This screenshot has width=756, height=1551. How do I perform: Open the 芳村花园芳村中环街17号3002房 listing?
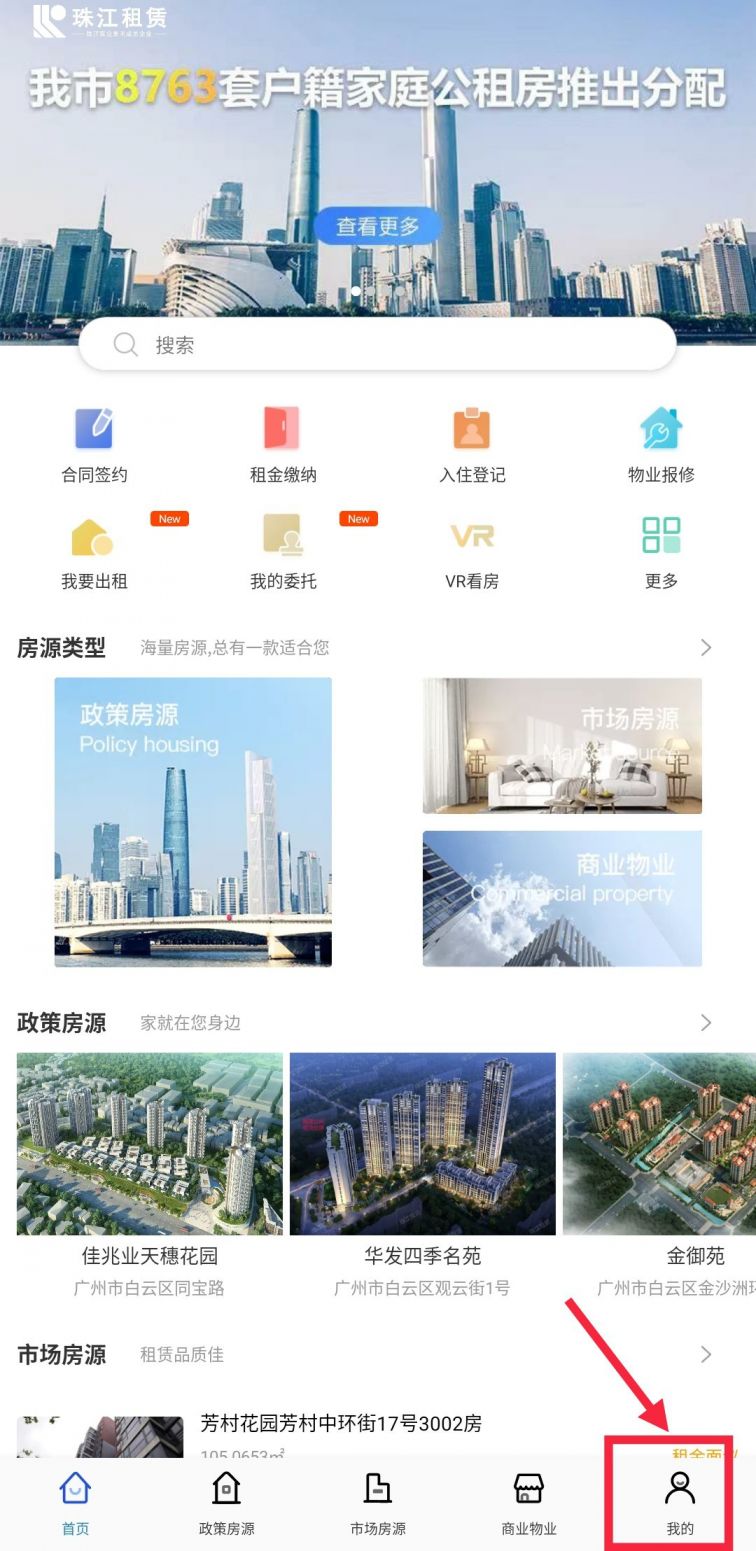click(340, 1424)
